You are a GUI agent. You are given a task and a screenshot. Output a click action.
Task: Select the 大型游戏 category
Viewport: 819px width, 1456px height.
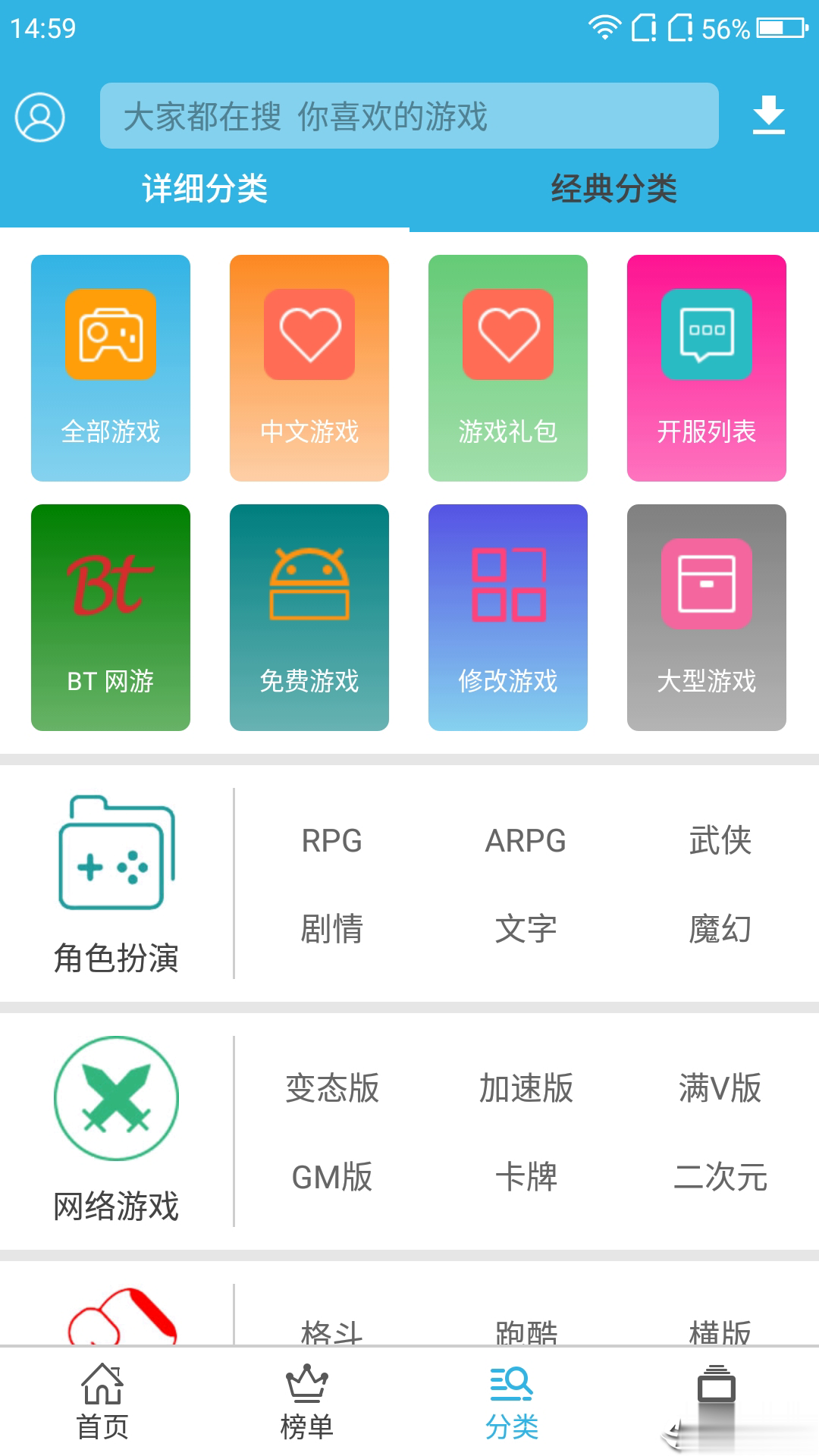pyautogui.click(x=706, y=618)
